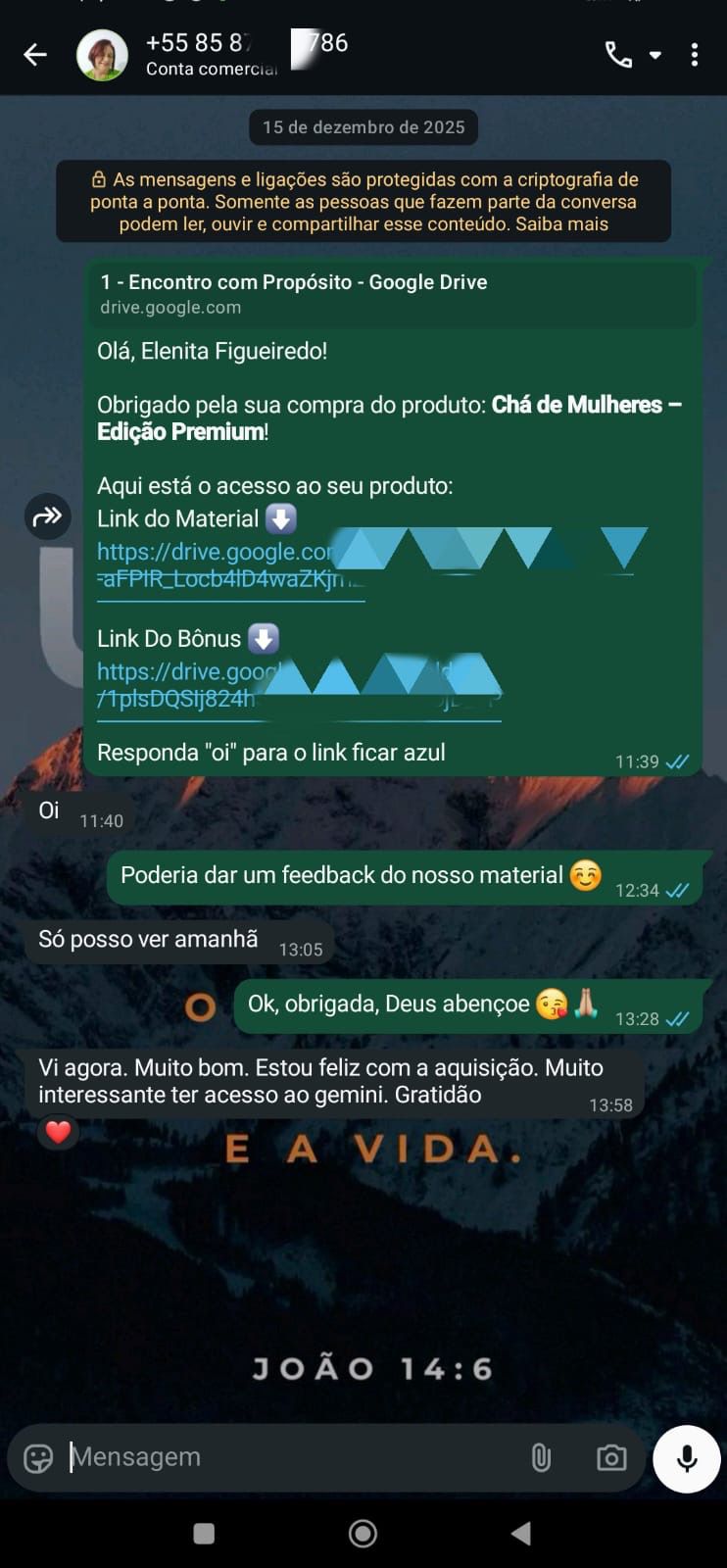Viewport: 727px width, 1568px height.
Task: Open the camera from the message bar
Action: (x=610, y=1457)
